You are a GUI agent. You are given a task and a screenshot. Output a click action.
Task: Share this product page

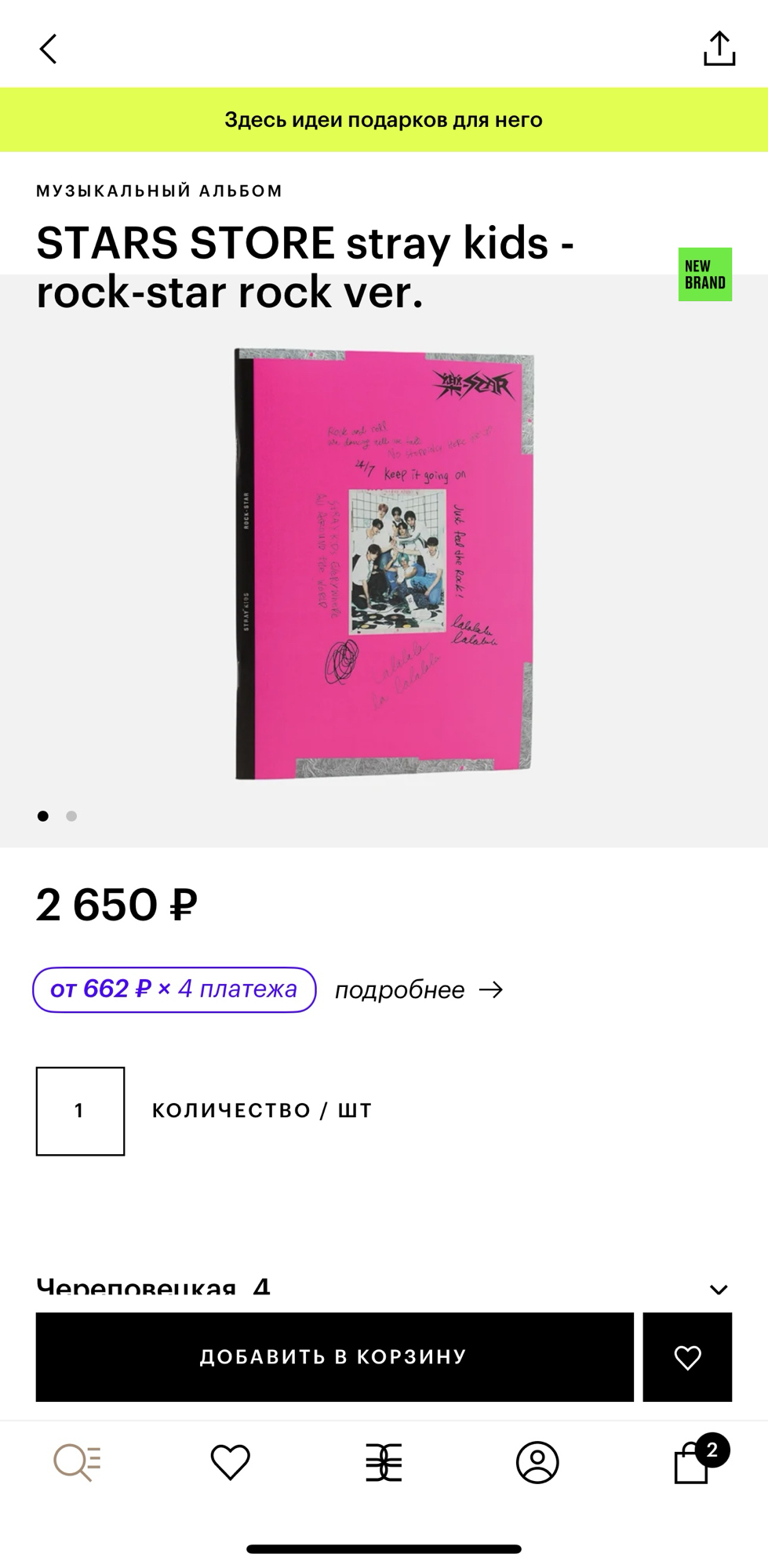pyautogui.click(x=719, y=49)
